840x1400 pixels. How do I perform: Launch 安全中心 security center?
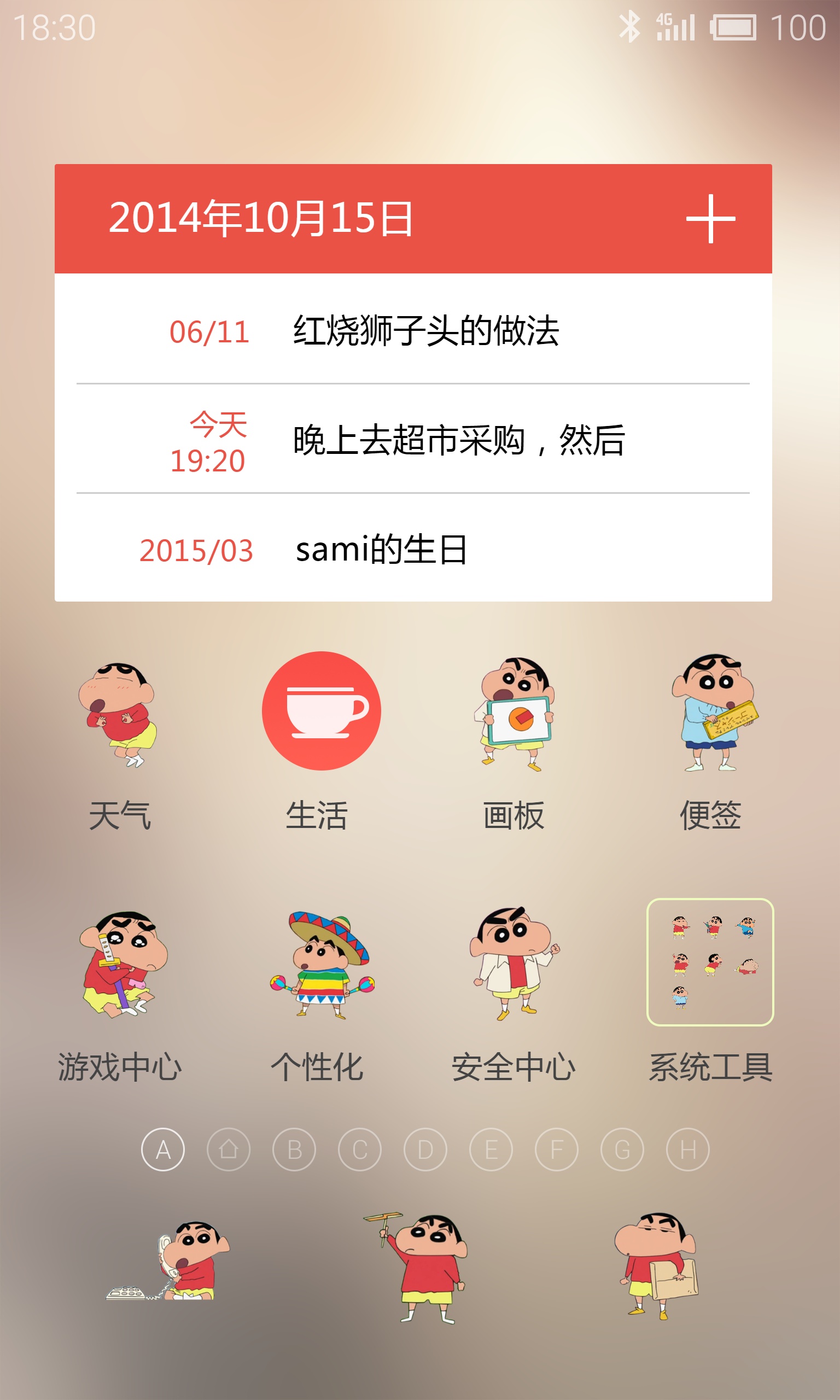tap(514, 994)
